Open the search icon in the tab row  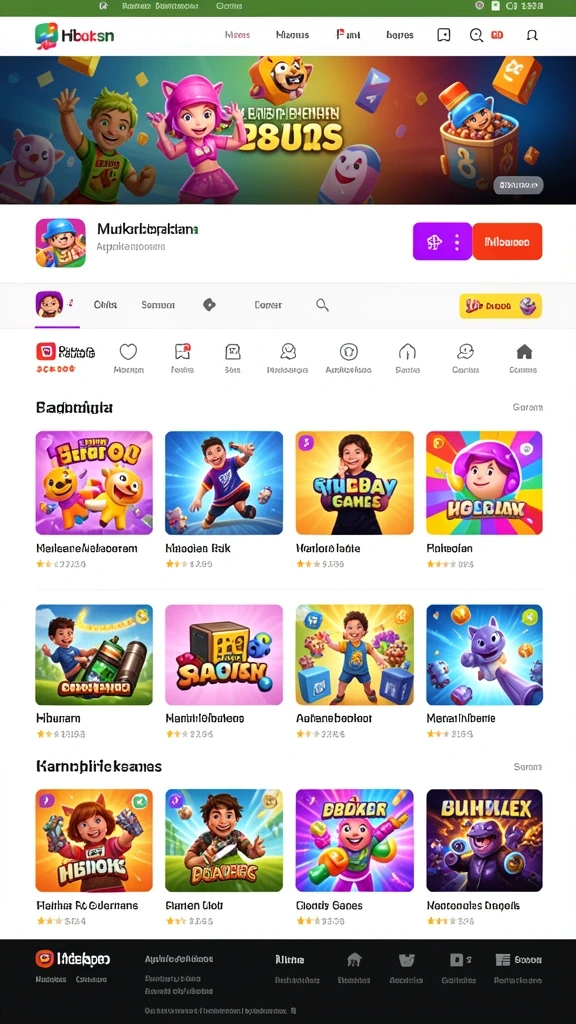point(322,304)
